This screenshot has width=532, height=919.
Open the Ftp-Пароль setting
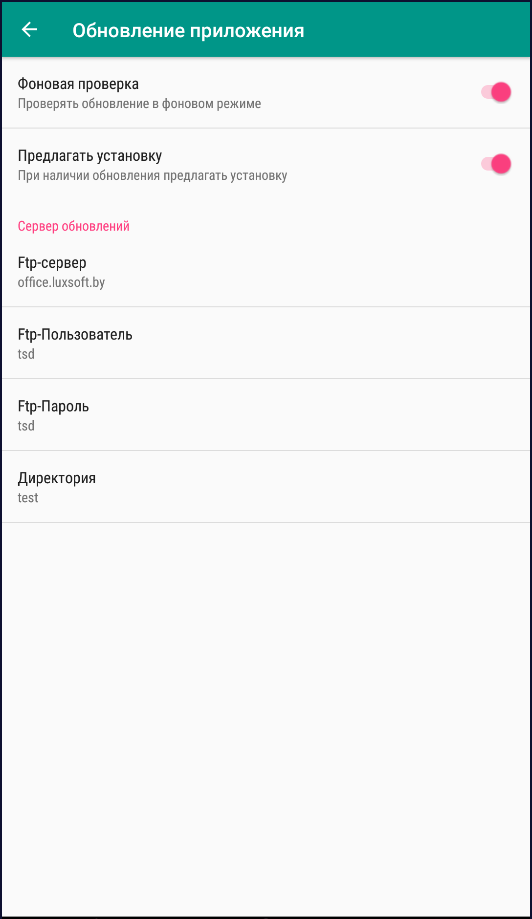coord(266,415)
